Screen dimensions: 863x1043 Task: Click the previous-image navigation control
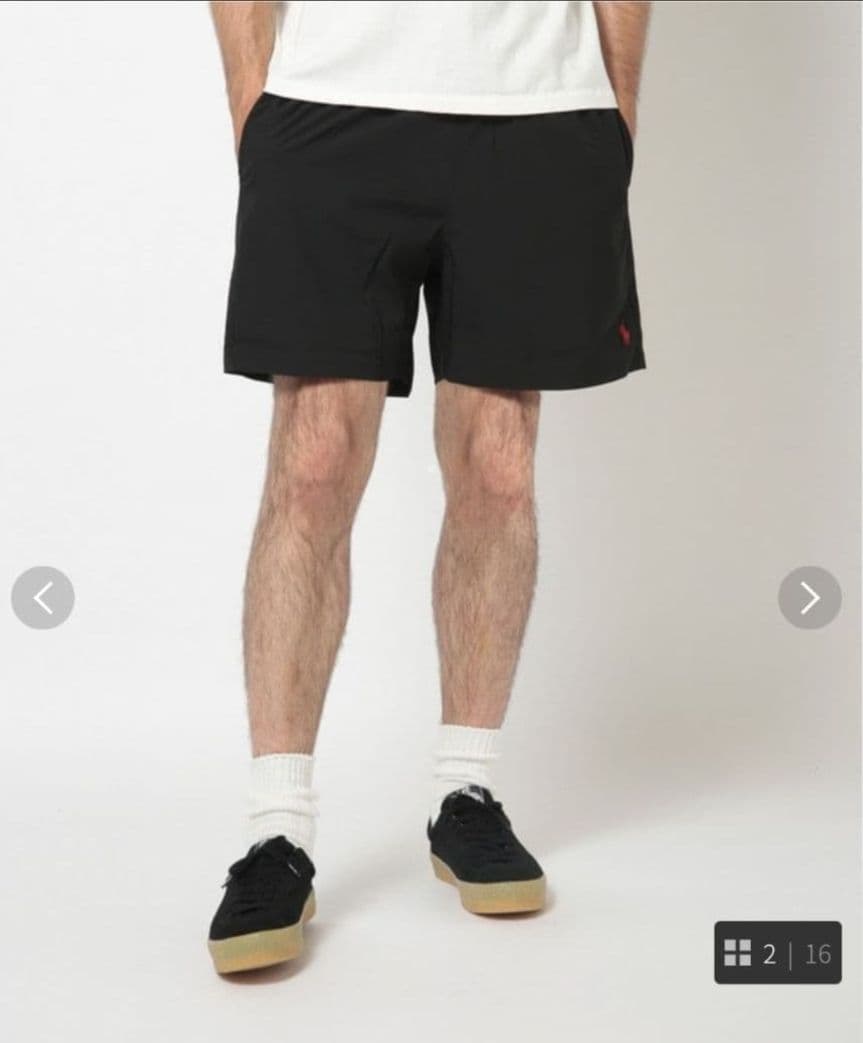(x=41, y=597)
